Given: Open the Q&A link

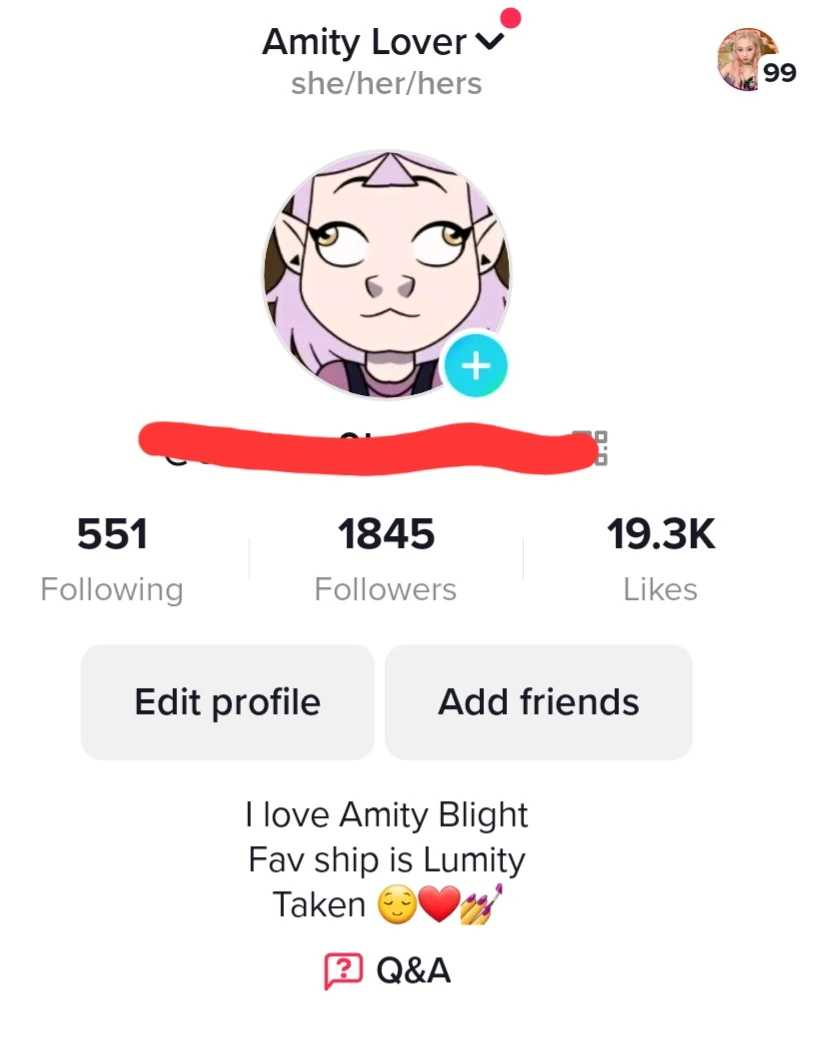Looking at the screenshot, I should pyautogui.click(x=388, y=970).
